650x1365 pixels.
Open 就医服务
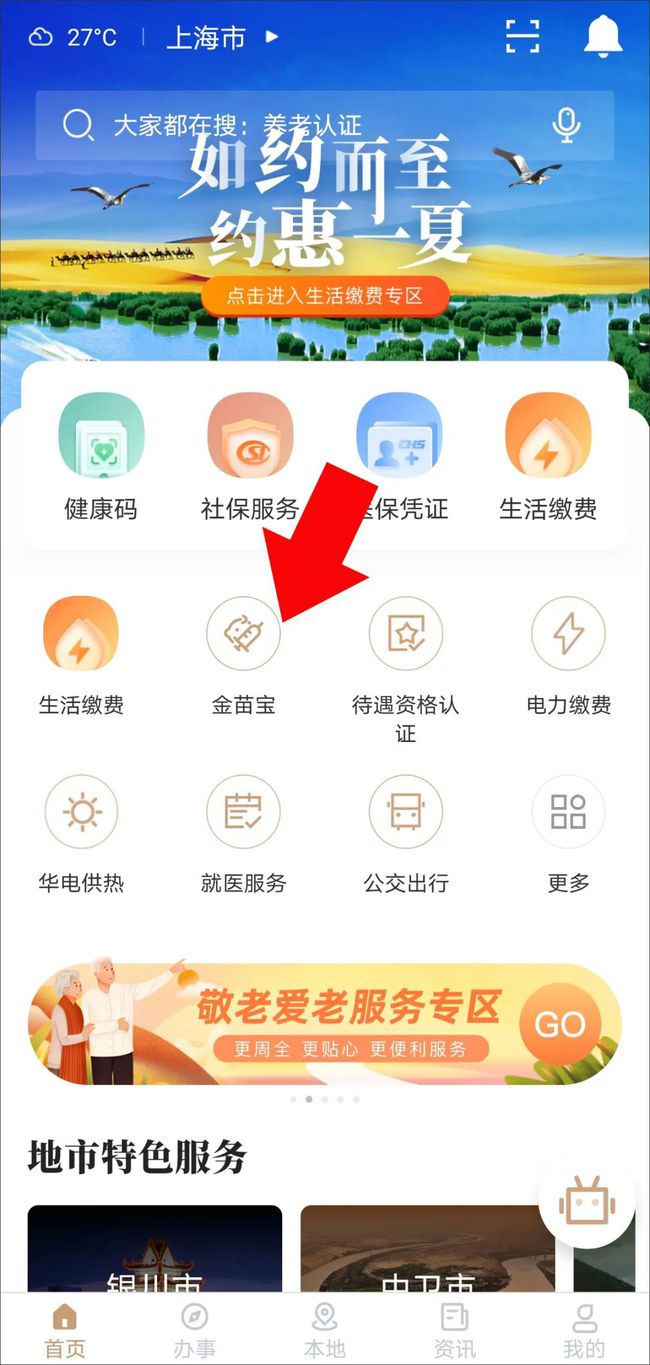[243, 832]
